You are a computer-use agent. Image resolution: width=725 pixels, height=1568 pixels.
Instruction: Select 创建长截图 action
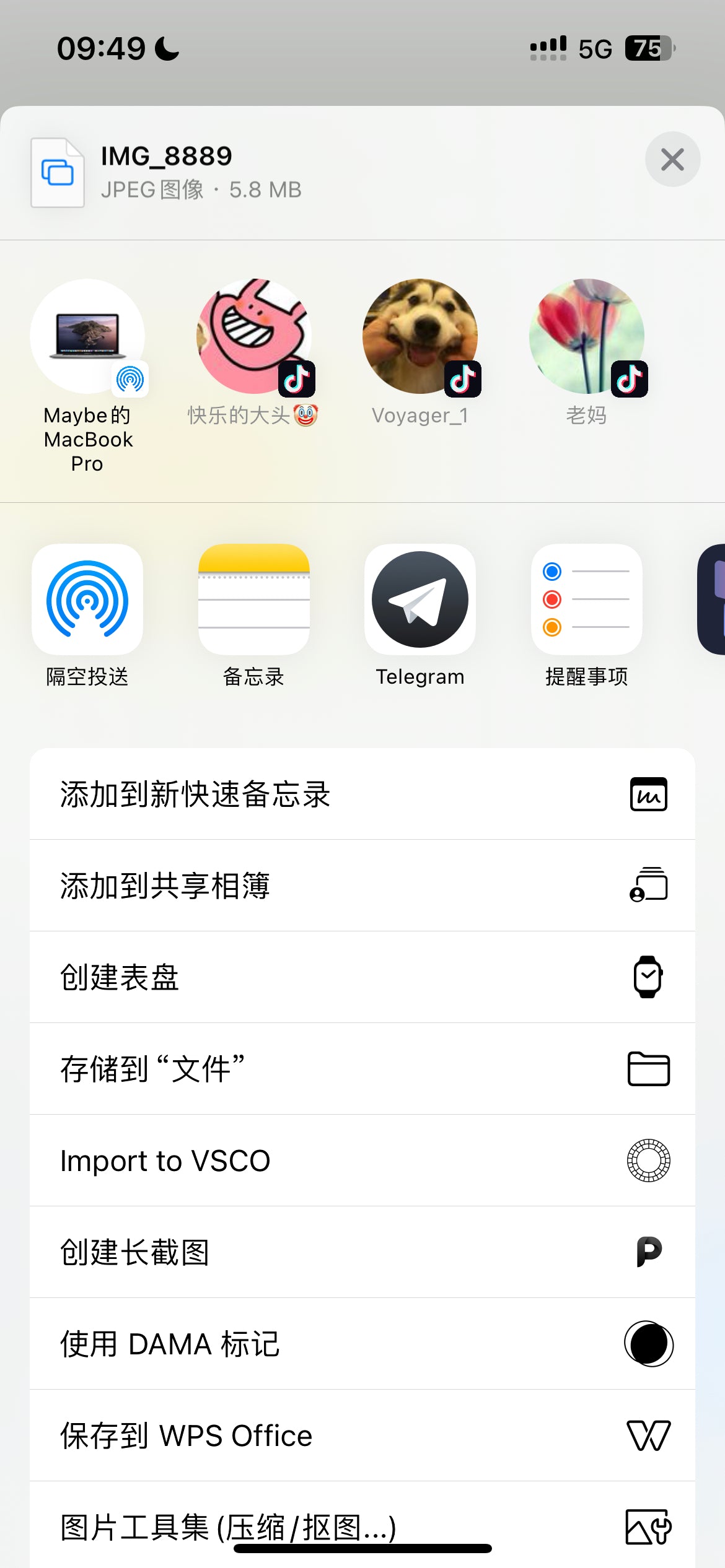pos(362,1252)
